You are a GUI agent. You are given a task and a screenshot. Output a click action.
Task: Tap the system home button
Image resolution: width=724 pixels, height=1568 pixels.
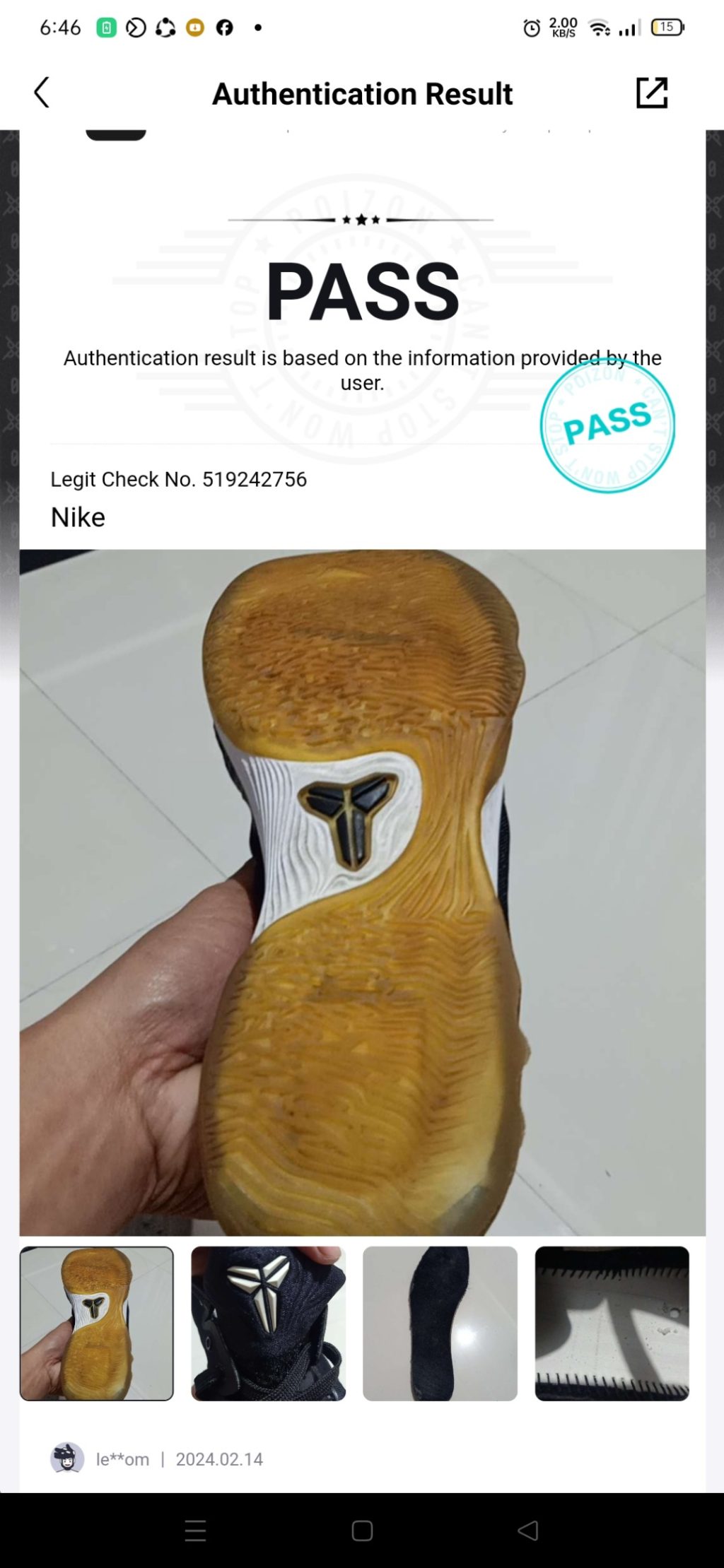point(362,1531)
